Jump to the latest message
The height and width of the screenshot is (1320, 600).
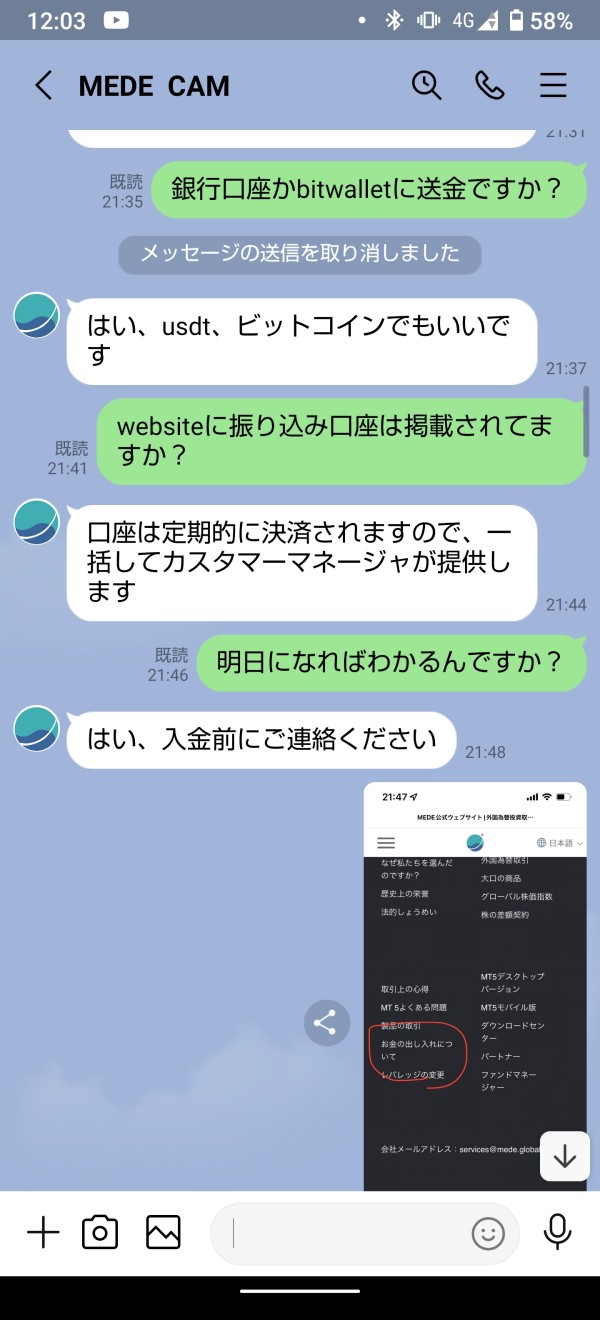coord(565,1157)
